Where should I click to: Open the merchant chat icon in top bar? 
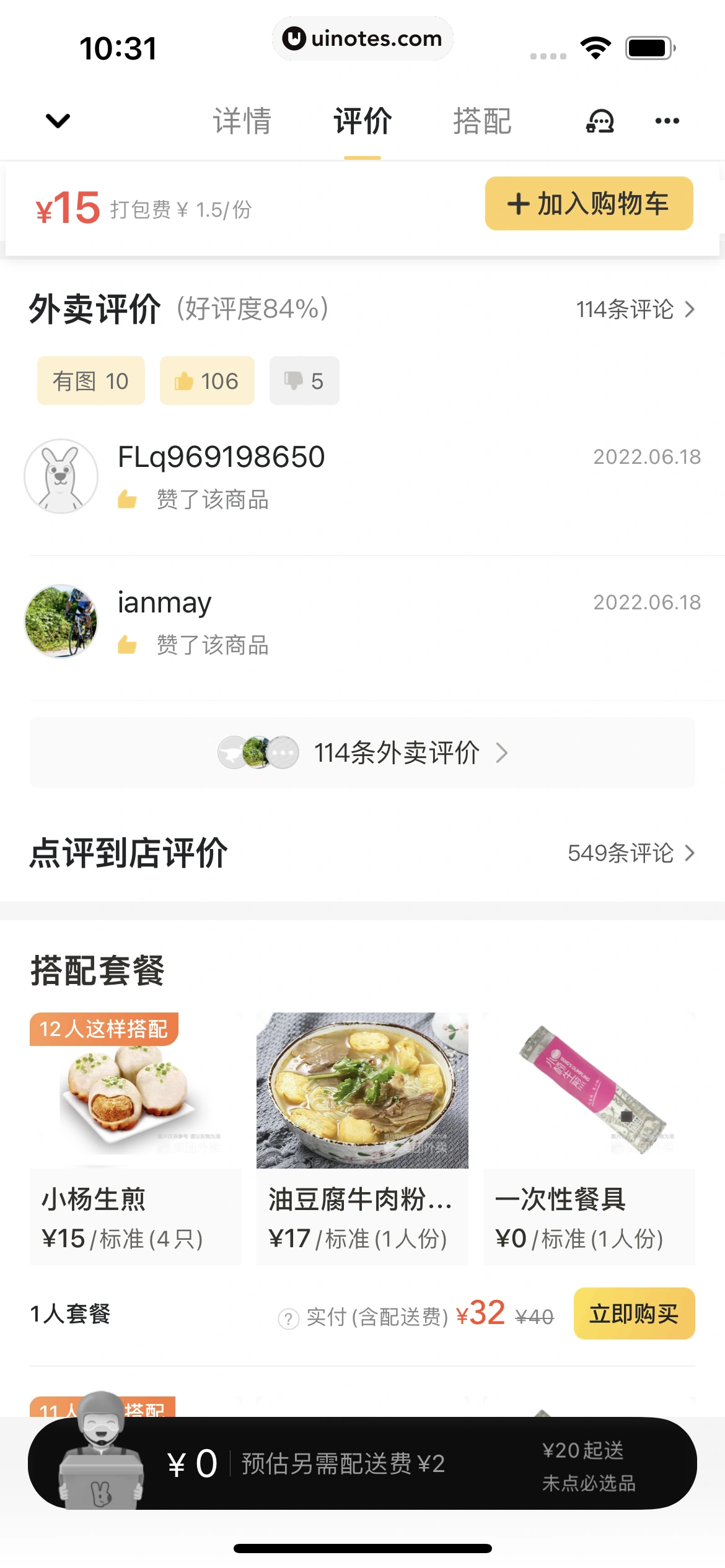tap(599, 121)
